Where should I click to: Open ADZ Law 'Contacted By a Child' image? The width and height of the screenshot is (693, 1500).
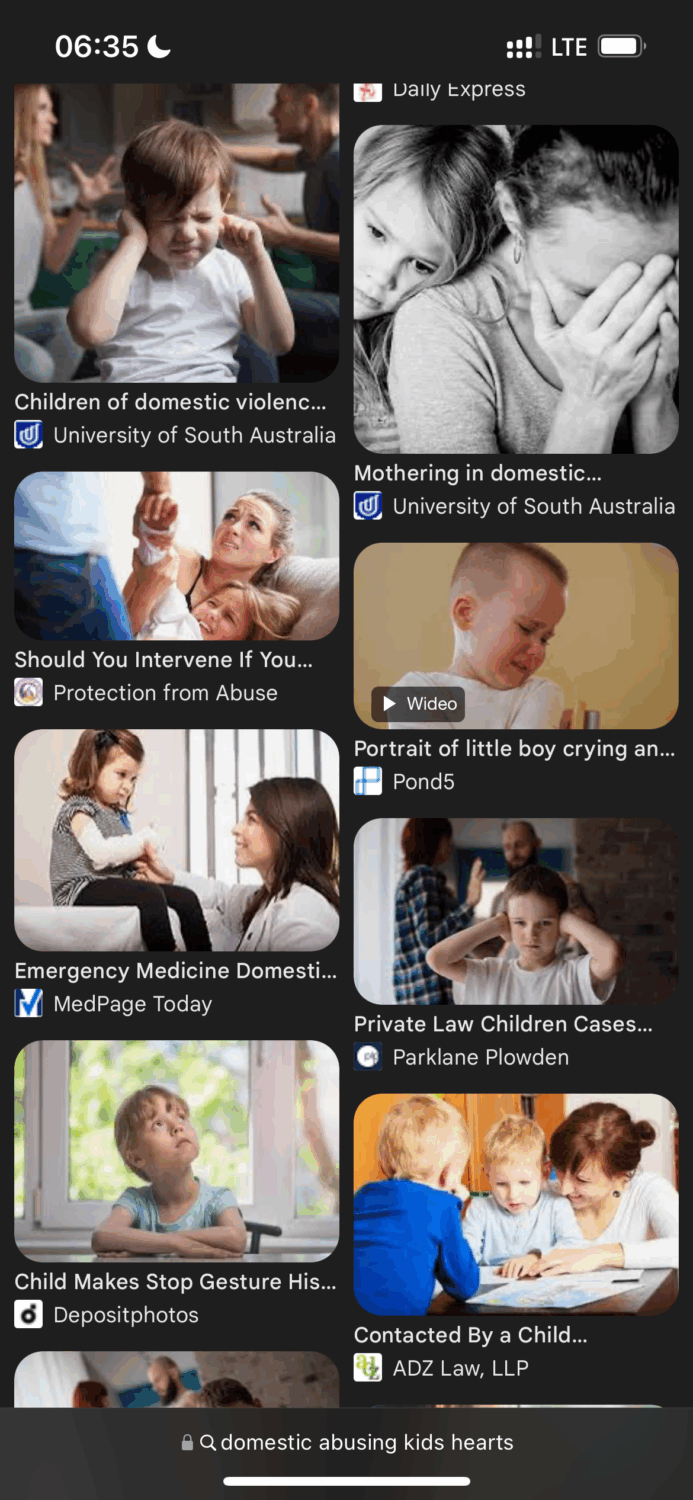point(516,1204)
